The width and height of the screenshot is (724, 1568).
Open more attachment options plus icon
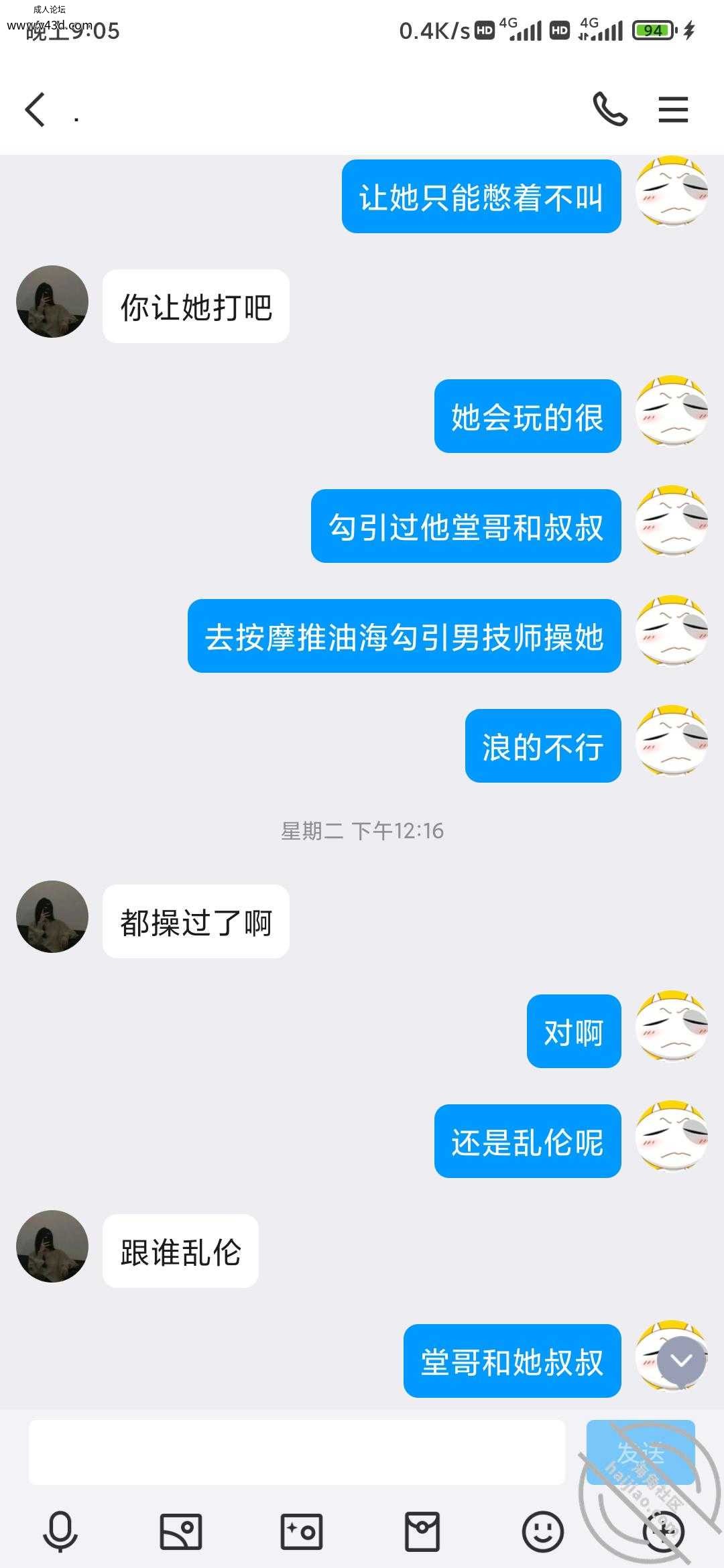coord(663,1532)
